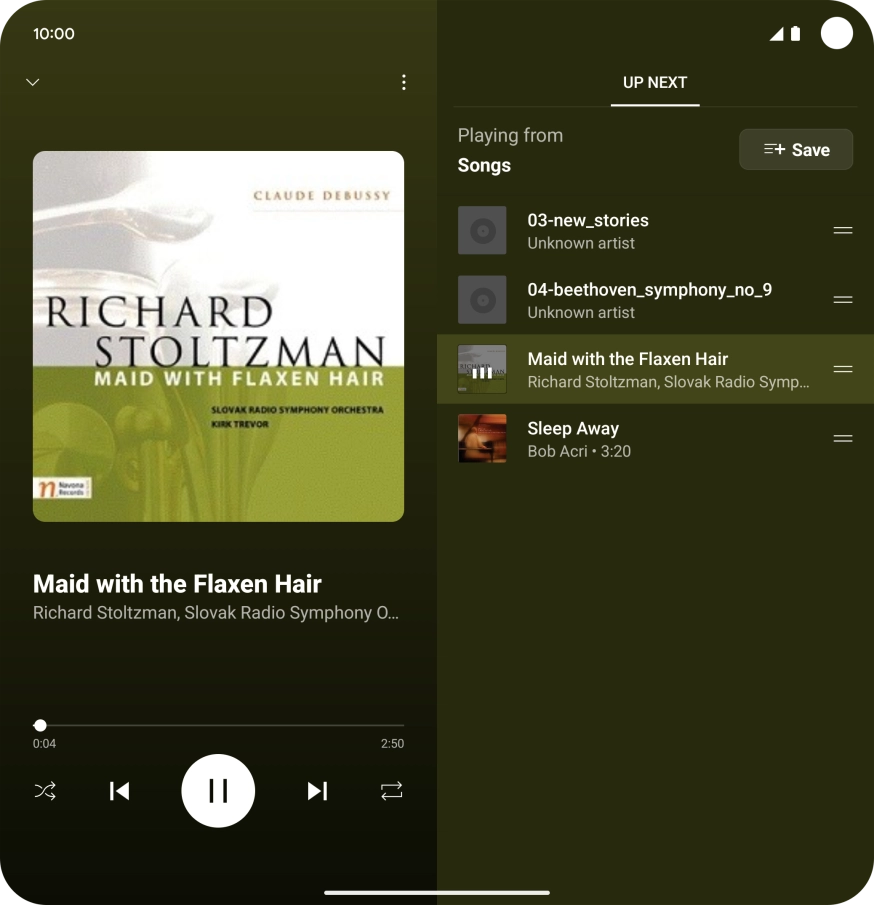This screenshot has height=905, width=874.
Task: Tap the reorder handle for 03-new_stories
Action: [843, 231]
